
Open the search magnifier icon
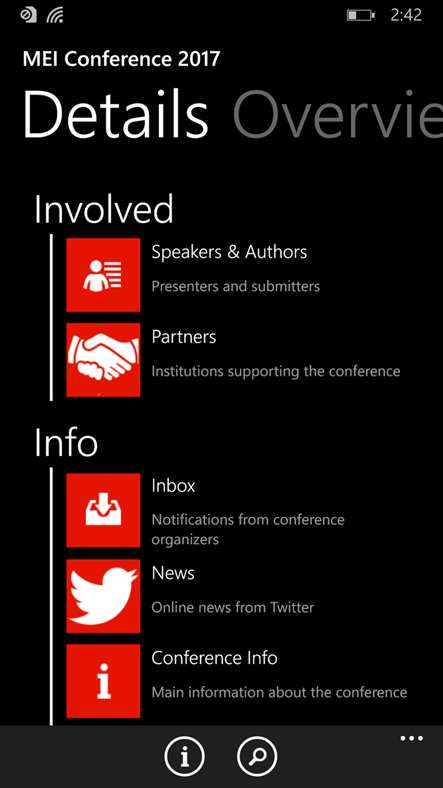[x=257, y=756]
